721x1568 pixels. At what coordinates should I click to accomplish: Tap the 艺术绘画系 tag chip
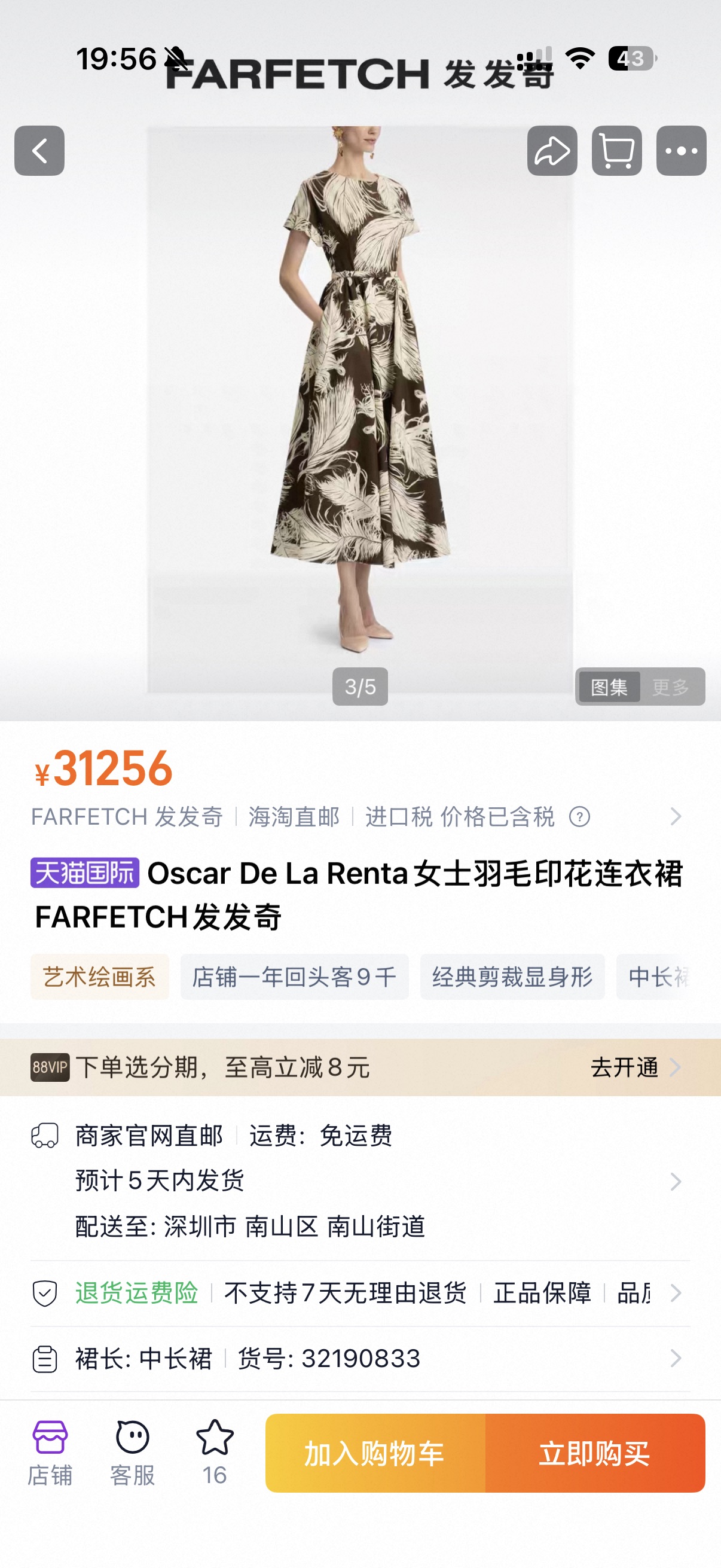coord(100,977)
